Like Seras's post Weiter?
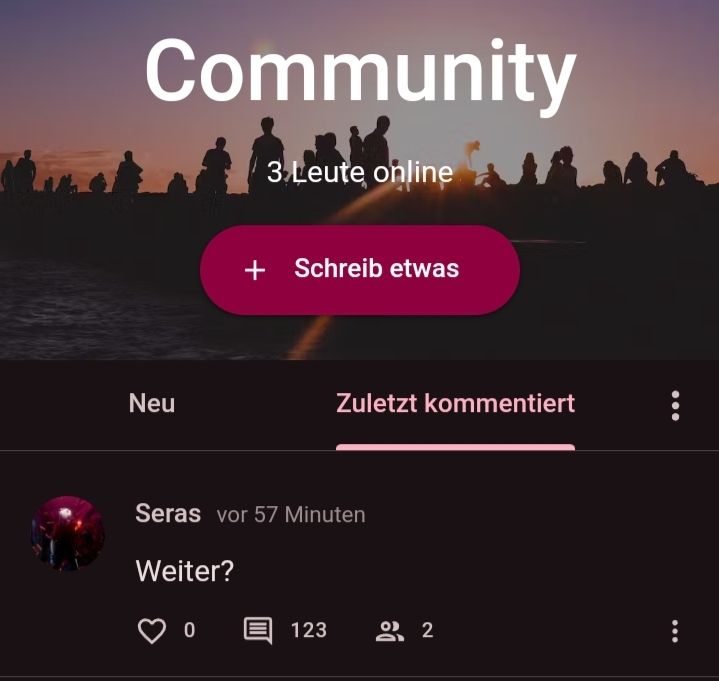This screenshot has height=681, width=719. [x=152, y=631]
